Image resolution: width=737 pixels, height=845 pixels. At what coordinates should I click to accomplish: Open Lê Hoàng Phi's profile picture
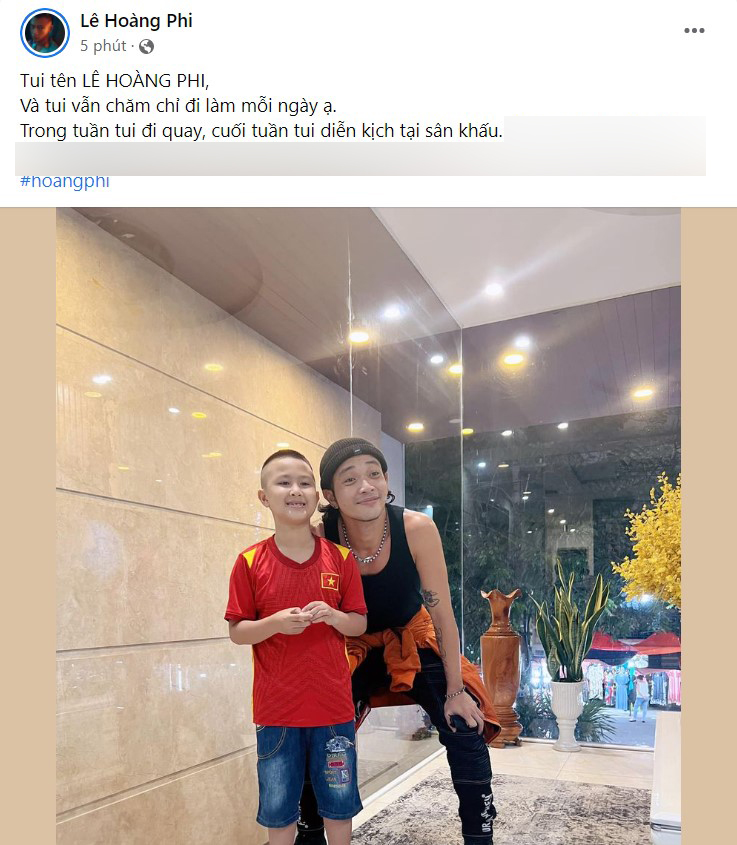tap(45, 33)
